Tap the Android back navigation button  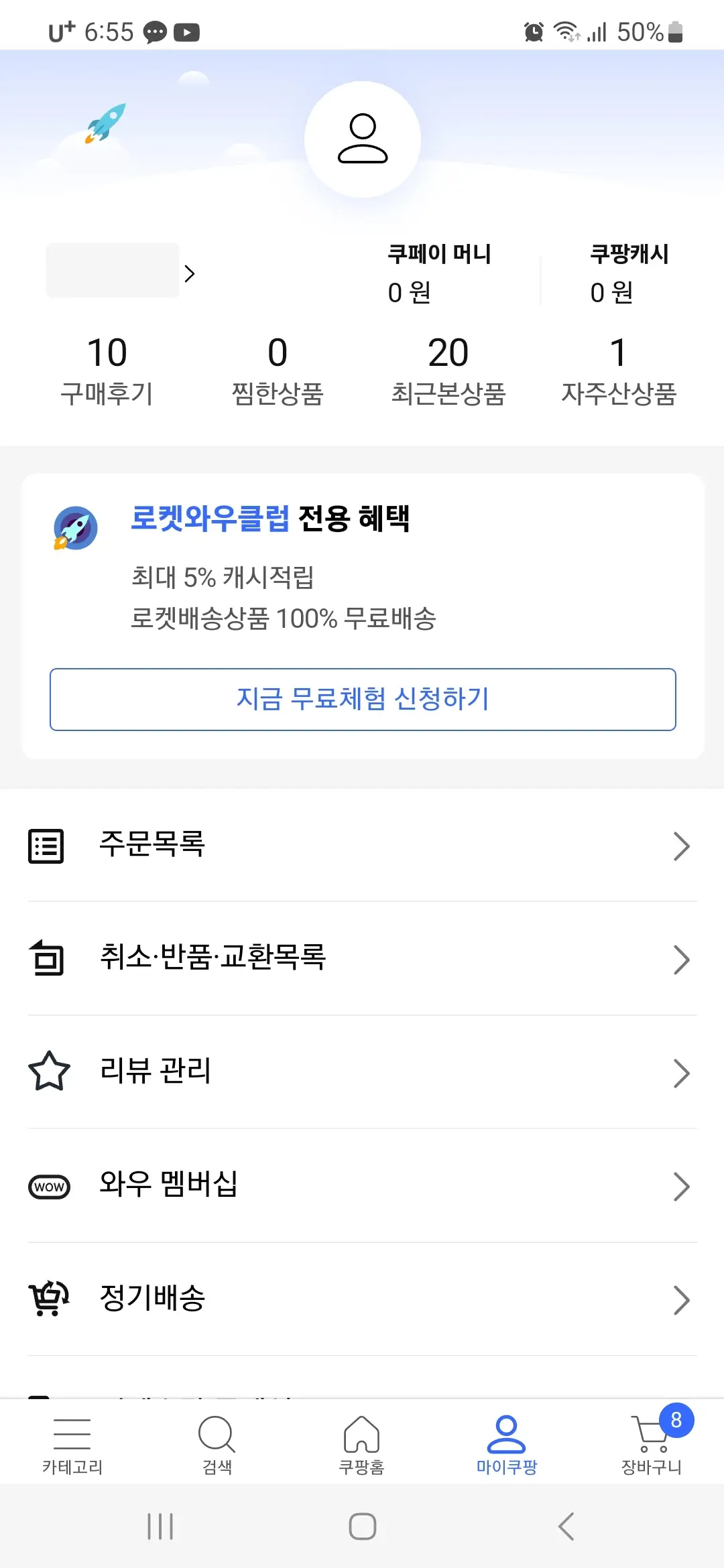[x=565, y=1526]
